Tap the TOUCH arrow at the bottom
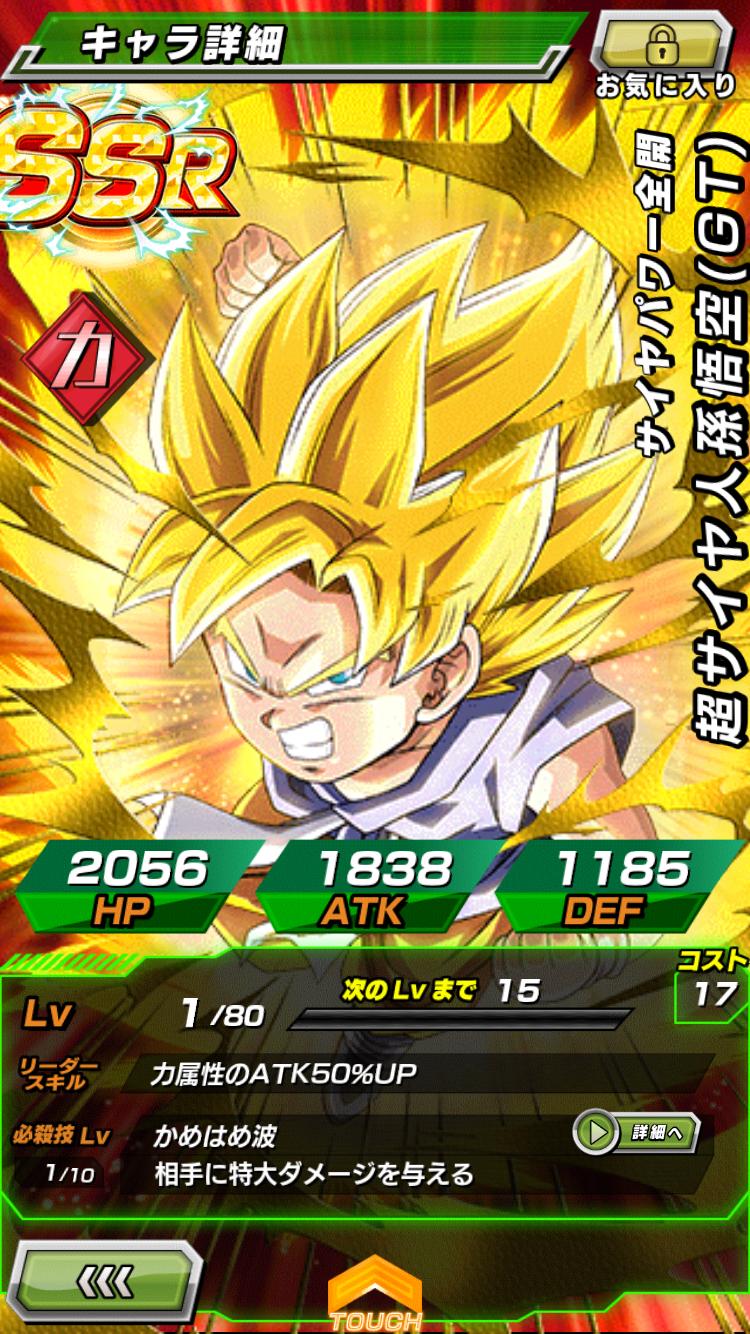This screenshot has width=750, height=1334. (x=375, y=1294)
